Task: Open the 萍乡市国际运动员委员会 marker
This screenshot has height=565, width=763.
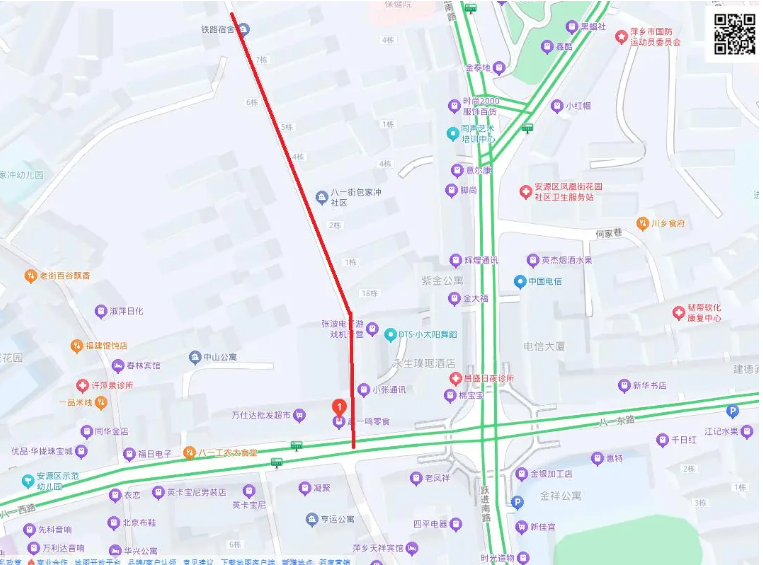Action: pyautogui.click(x=621, y=35)
